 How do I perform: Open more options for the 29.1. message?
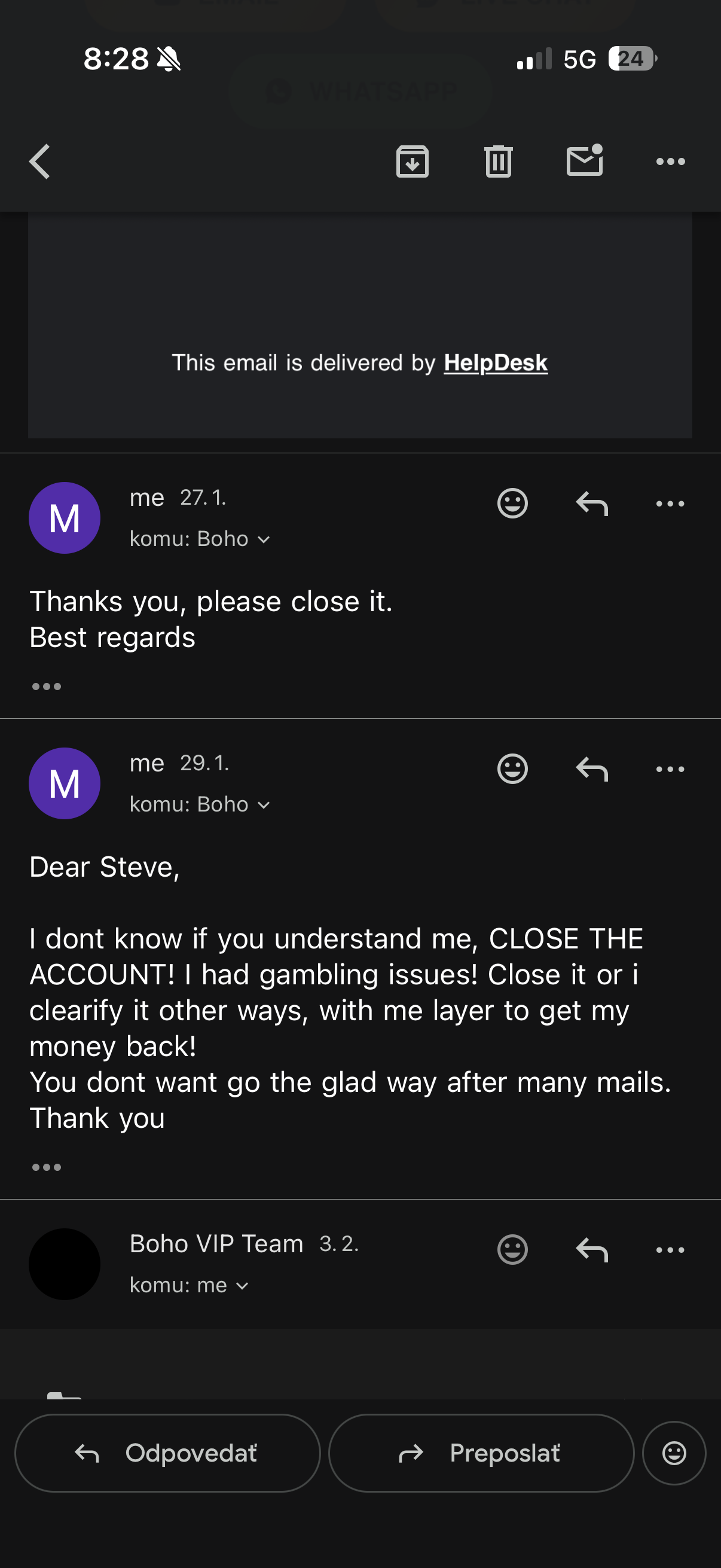[670, 769]
